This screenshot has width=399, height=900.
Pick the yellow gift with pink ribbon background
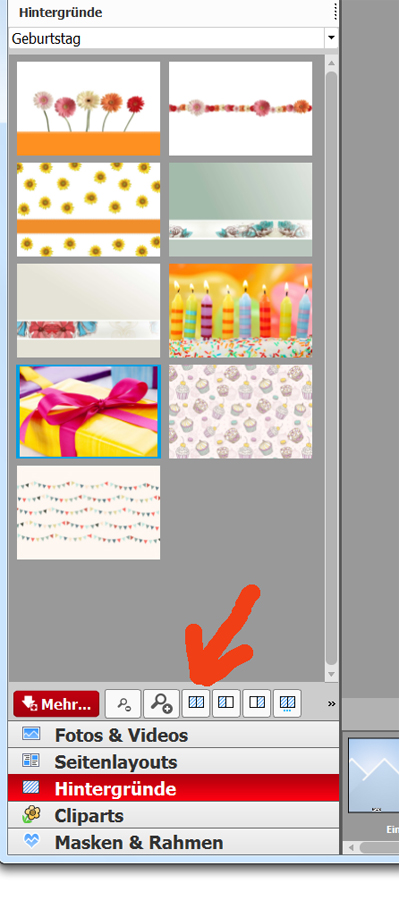88,412
